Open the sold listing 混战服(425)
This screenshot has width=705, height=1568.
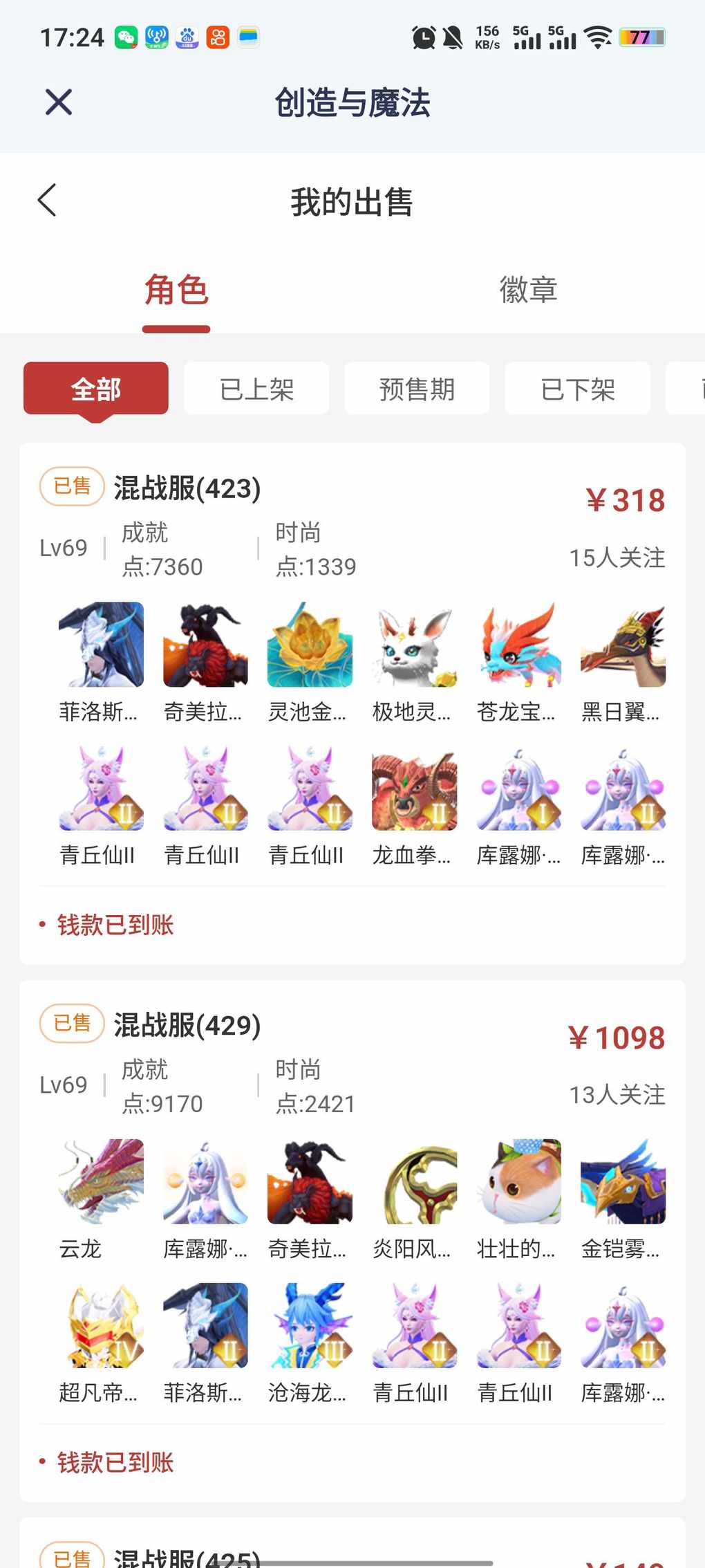[187, 1556]
